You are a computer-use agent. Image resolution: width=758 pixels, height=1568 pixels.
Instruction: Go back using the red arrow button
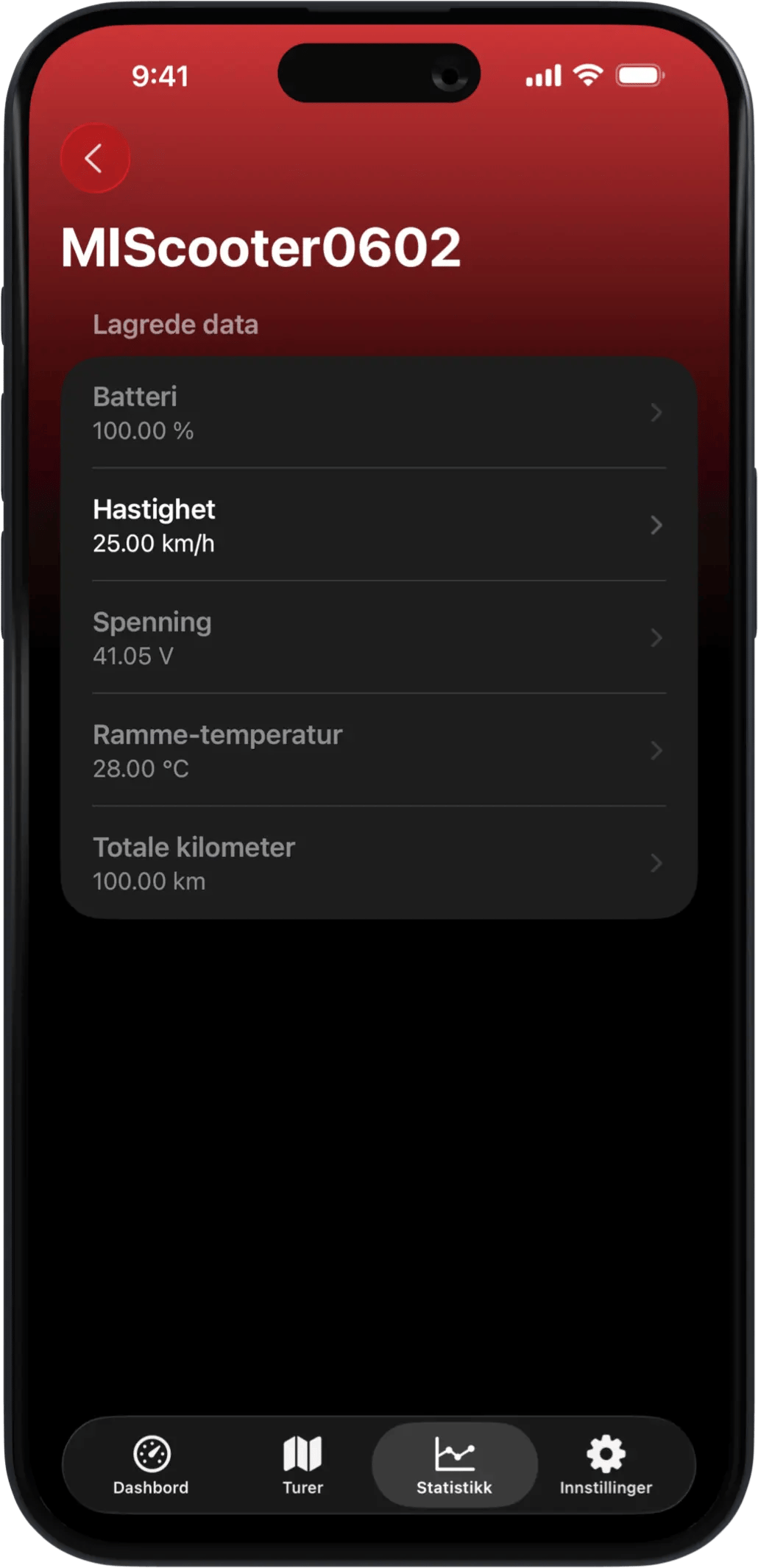[94, 158]
